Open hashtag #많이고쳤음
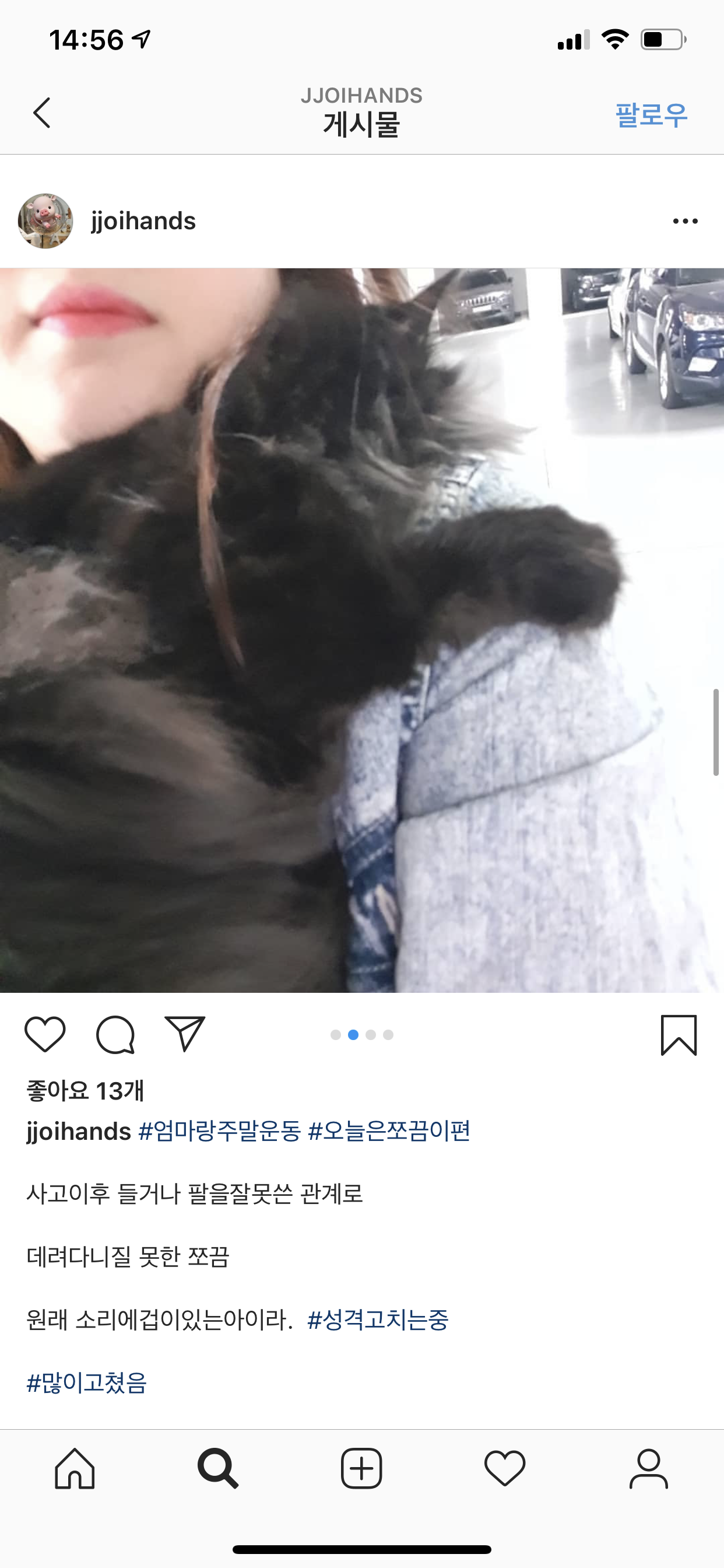 point(87,1382)
